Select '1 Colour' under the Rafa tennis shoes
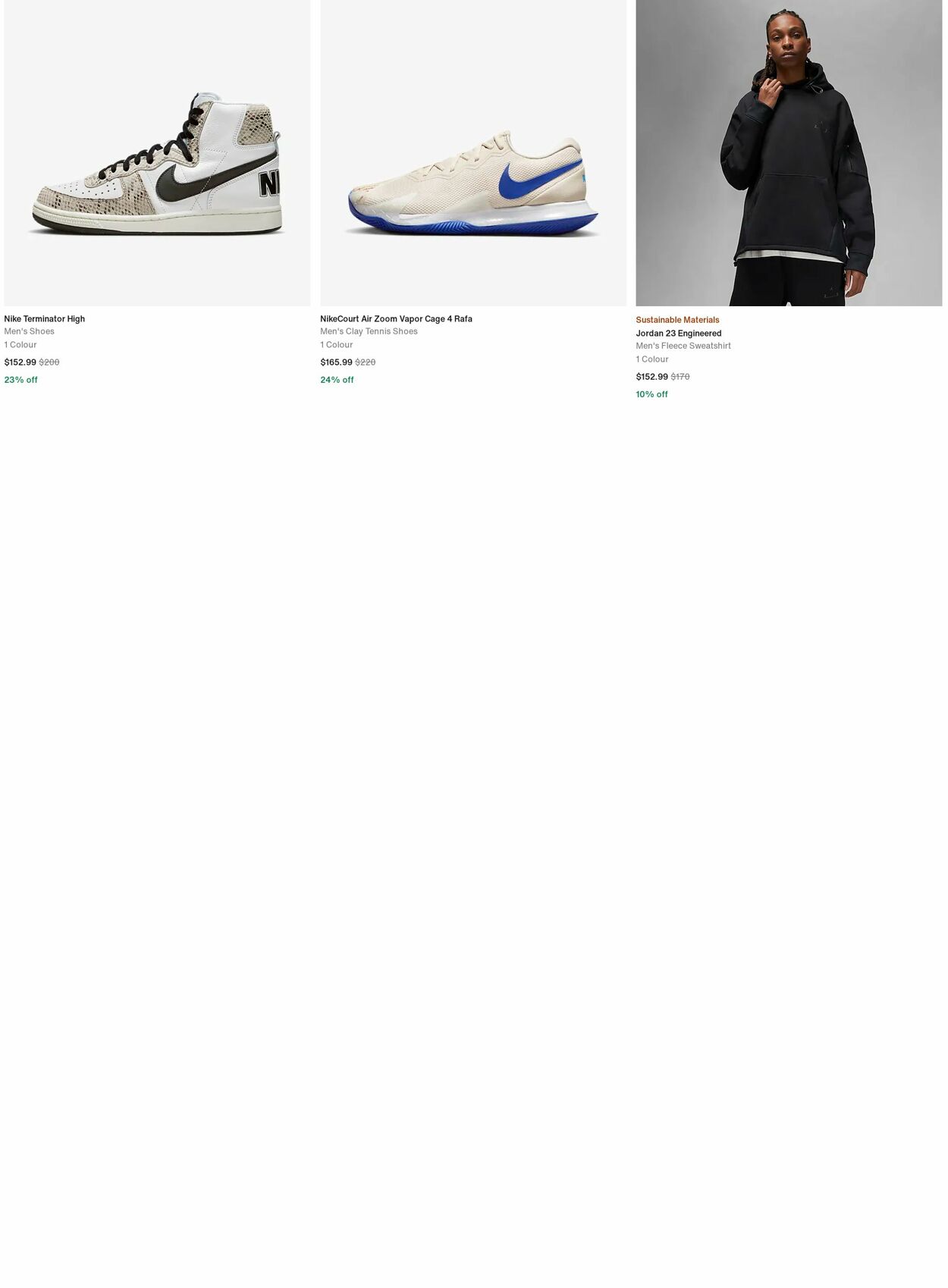This screenshot has width=948, height=1288. point(337,344)
